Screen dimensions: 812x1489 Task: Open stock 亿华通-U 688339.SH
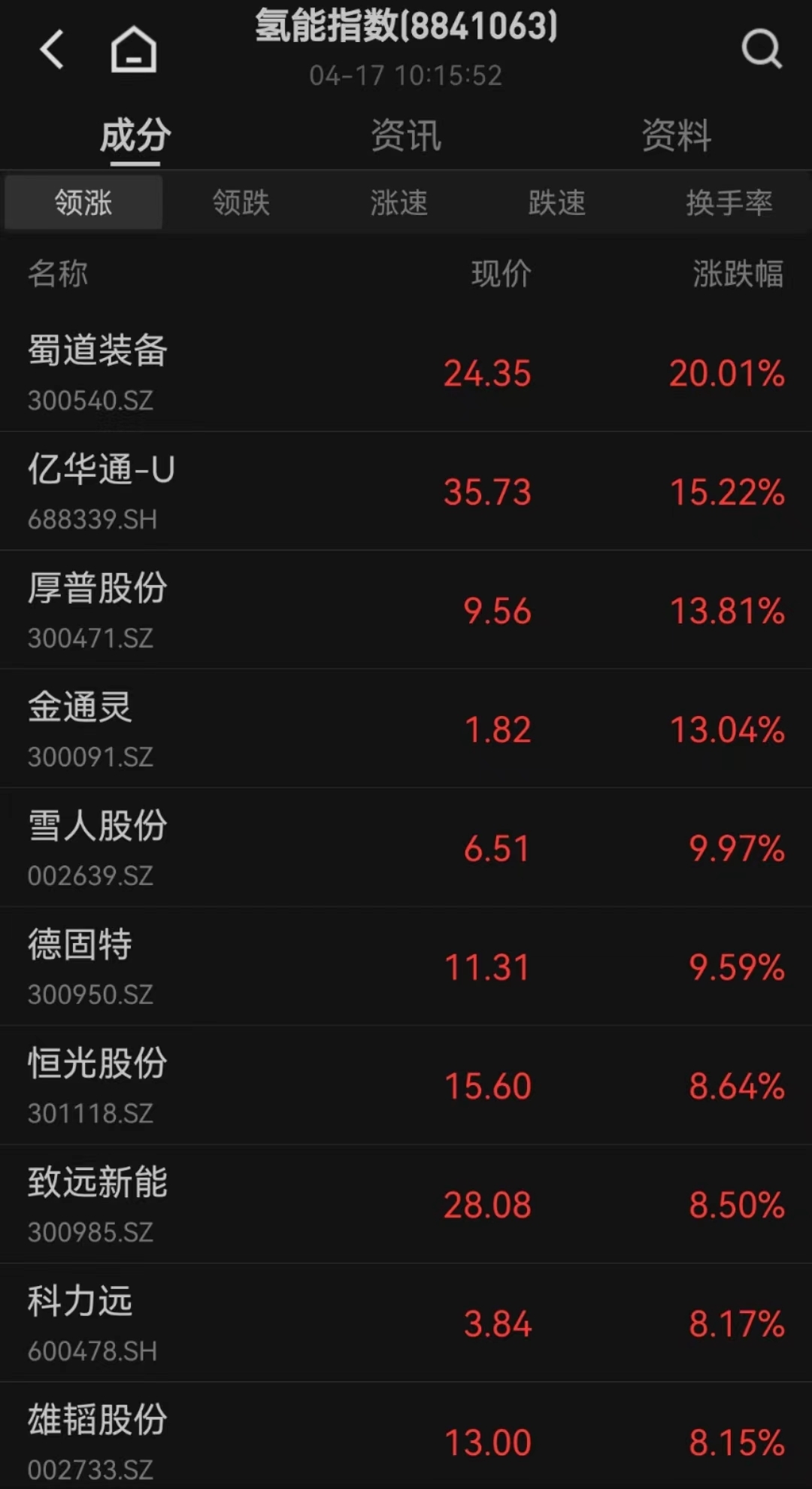click(x=406, y=491)
